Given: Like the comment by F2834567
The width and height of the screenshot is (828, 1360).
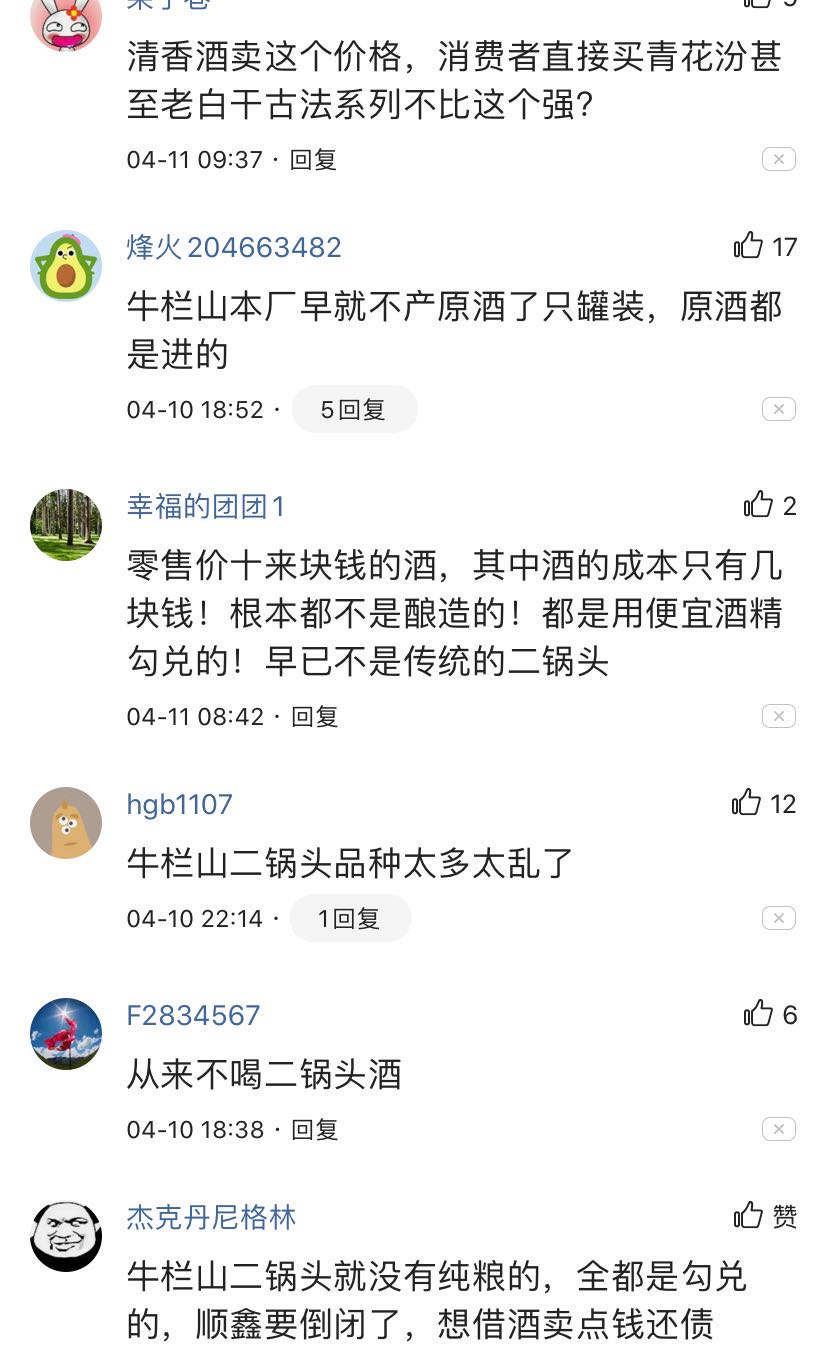Looking at the screenshot, I should (759, 1014).
